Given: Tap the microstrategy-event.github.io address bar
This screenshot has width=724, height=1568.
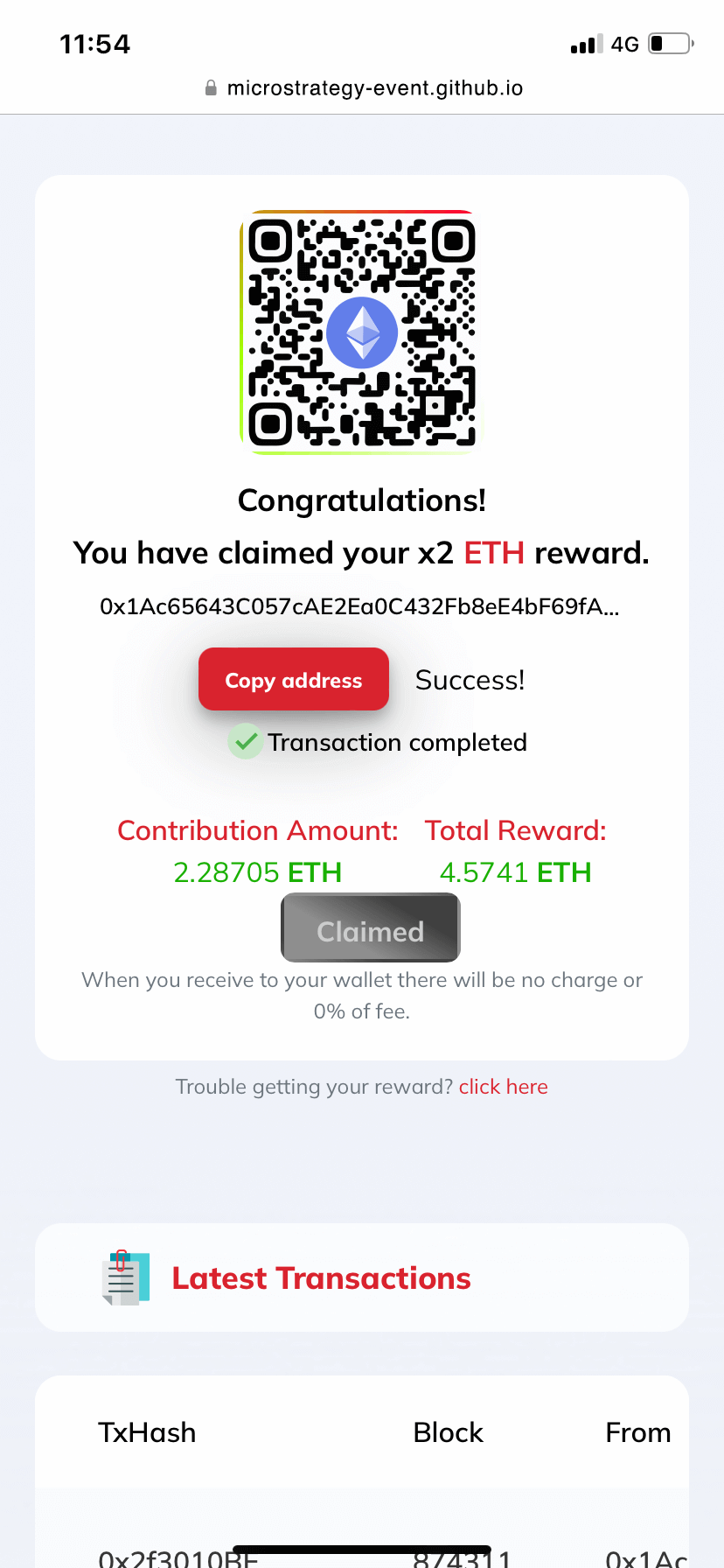Looking at the screenshot, I should tap(362, 88).
